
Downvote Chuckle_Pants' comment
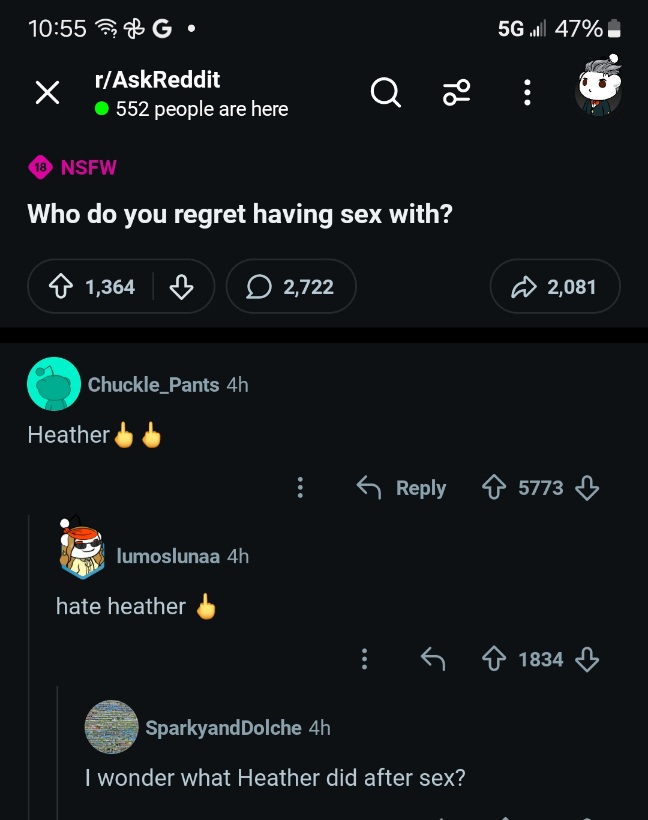[x=588, y=488]
